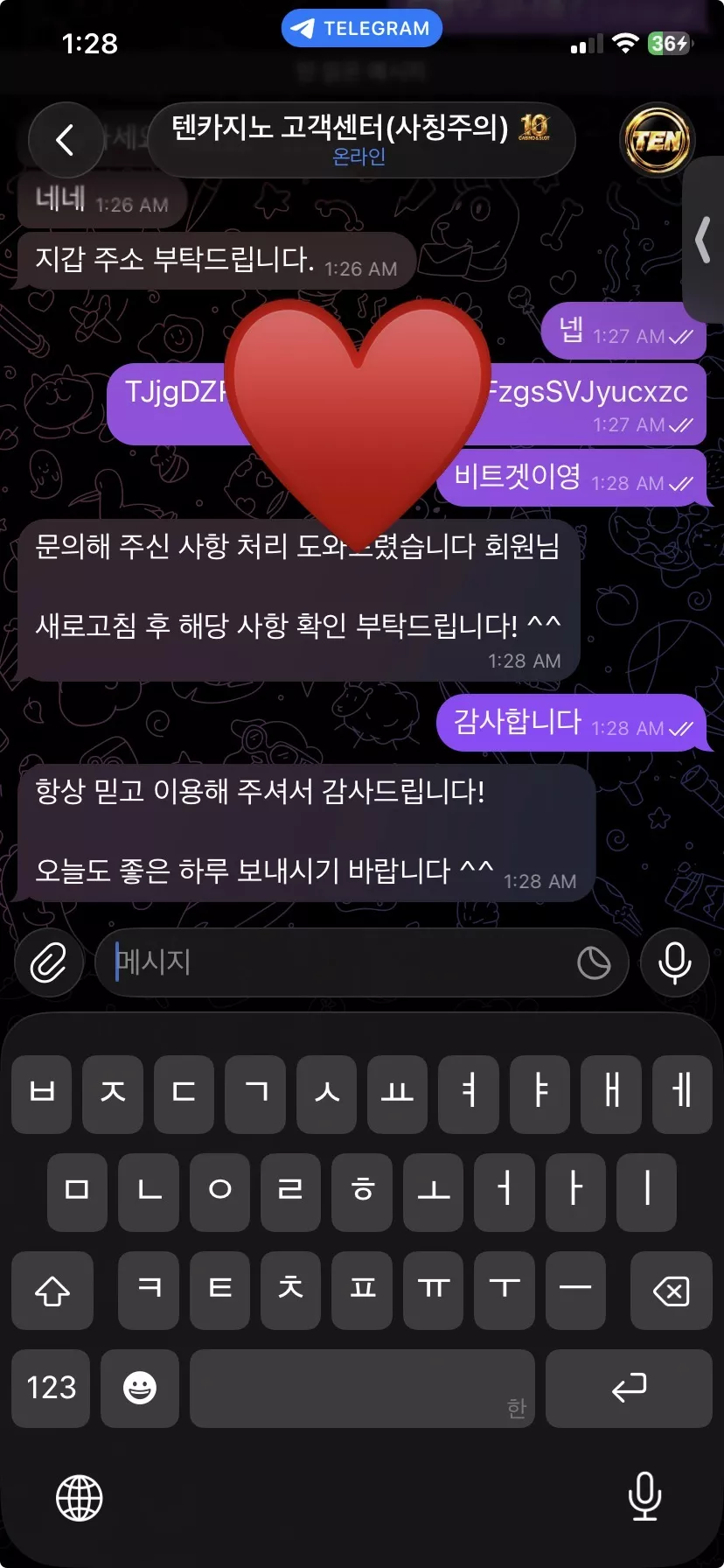Start dictation with the keyboard microphone
The image size is (724, 1568).
(x=644, y=1497)
